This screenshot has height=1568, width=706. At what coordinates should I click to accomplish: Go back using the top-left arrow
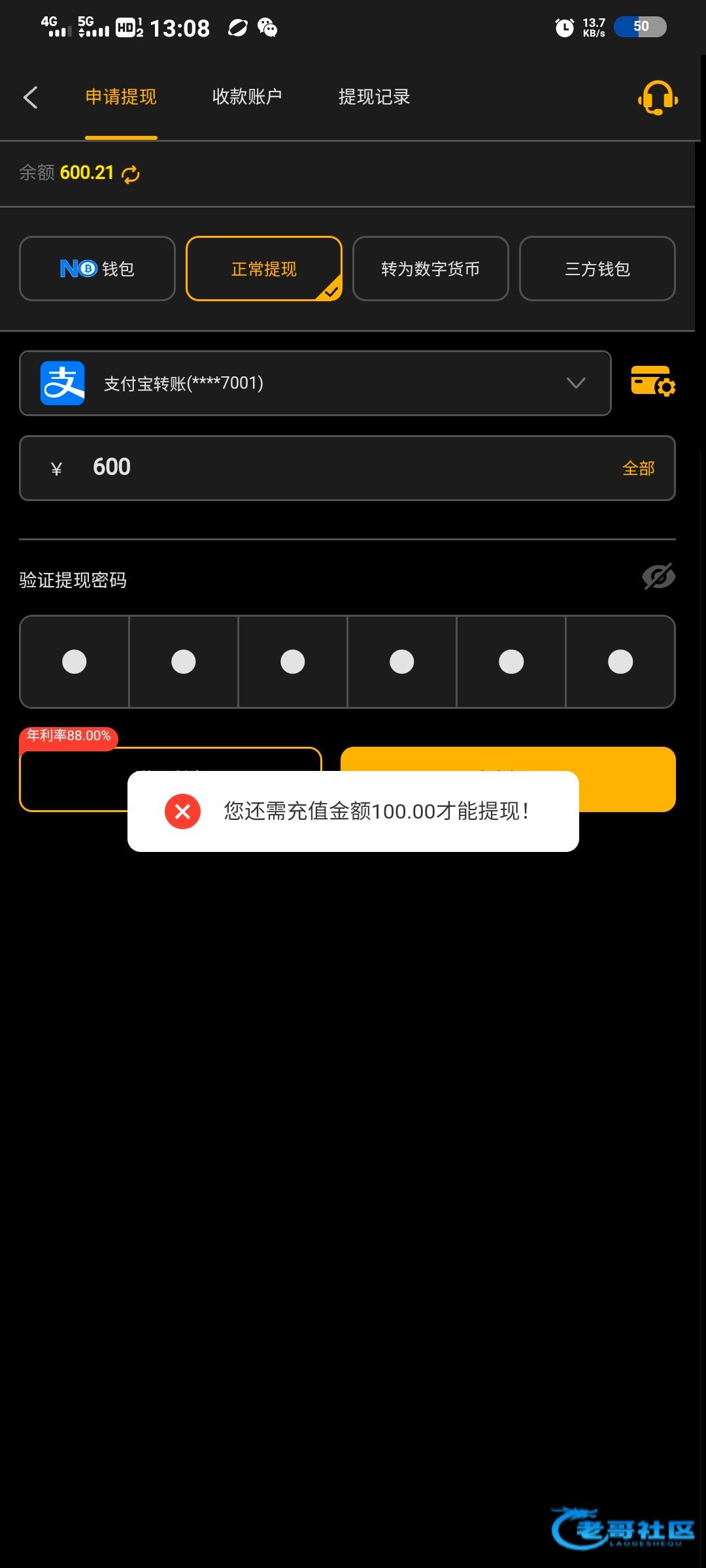click(x=31, y=97)
